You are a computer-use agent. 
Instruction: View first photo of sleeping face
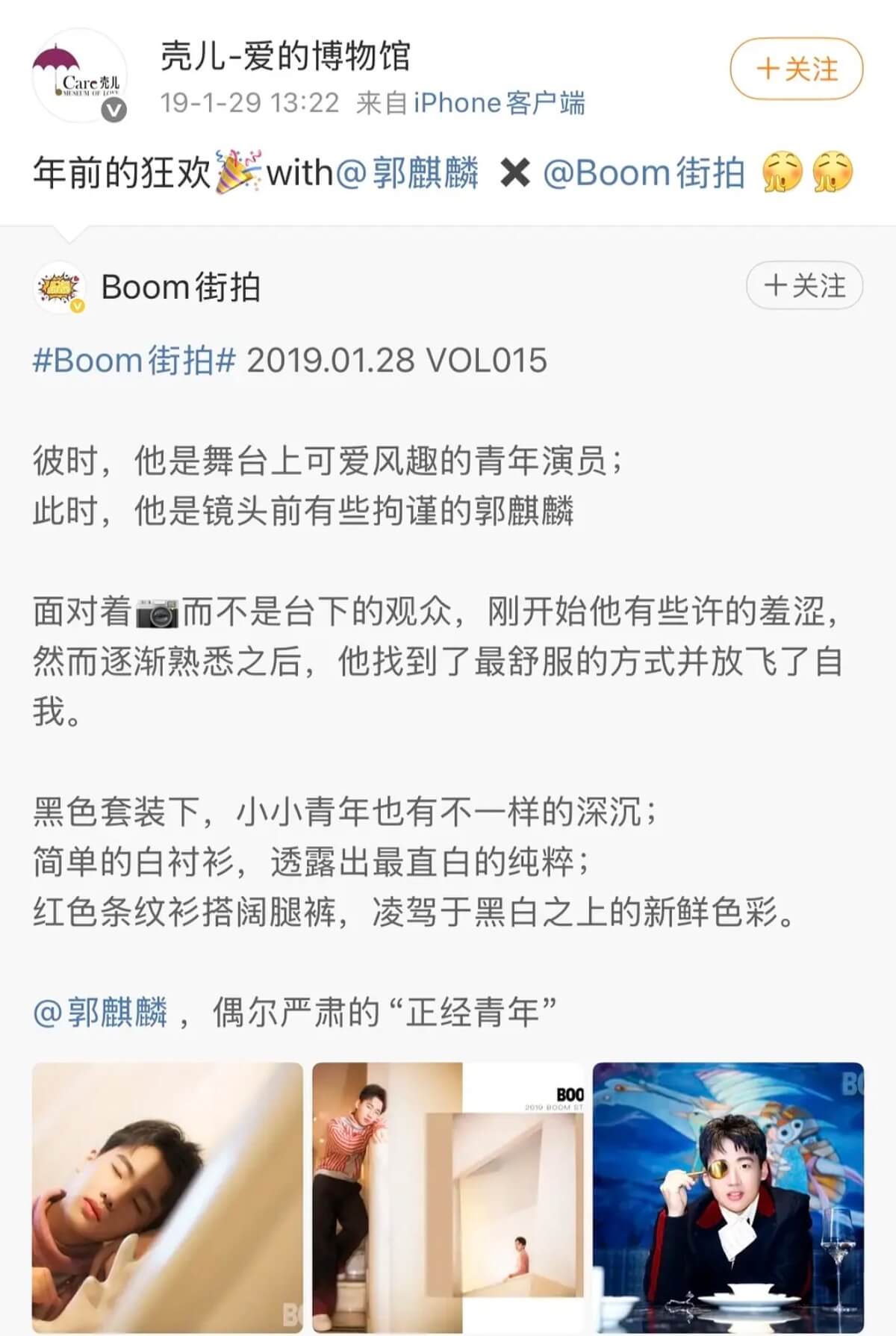coord(167,1197)
